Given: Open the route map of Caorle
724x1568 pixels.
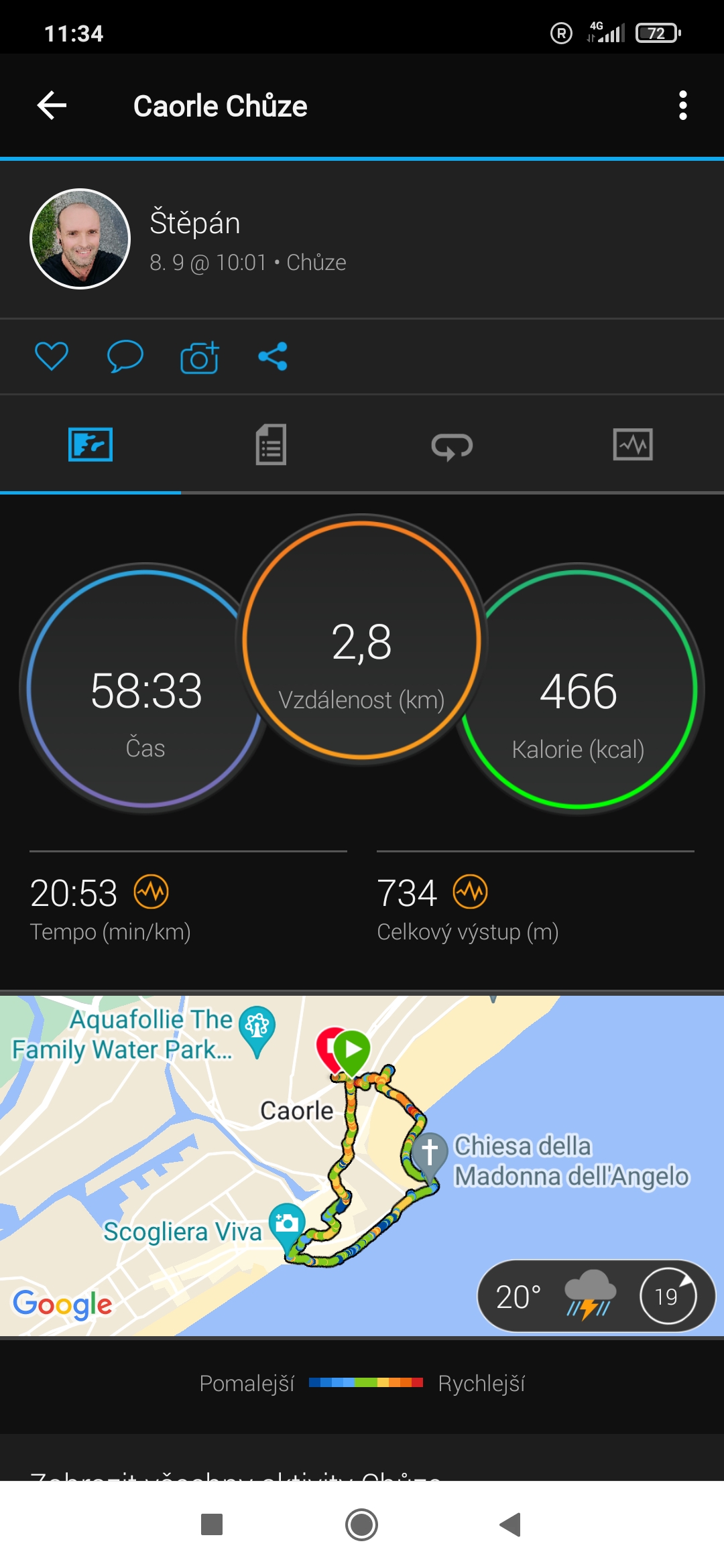Looking at the screenshot, I should tap(362, 1166).
